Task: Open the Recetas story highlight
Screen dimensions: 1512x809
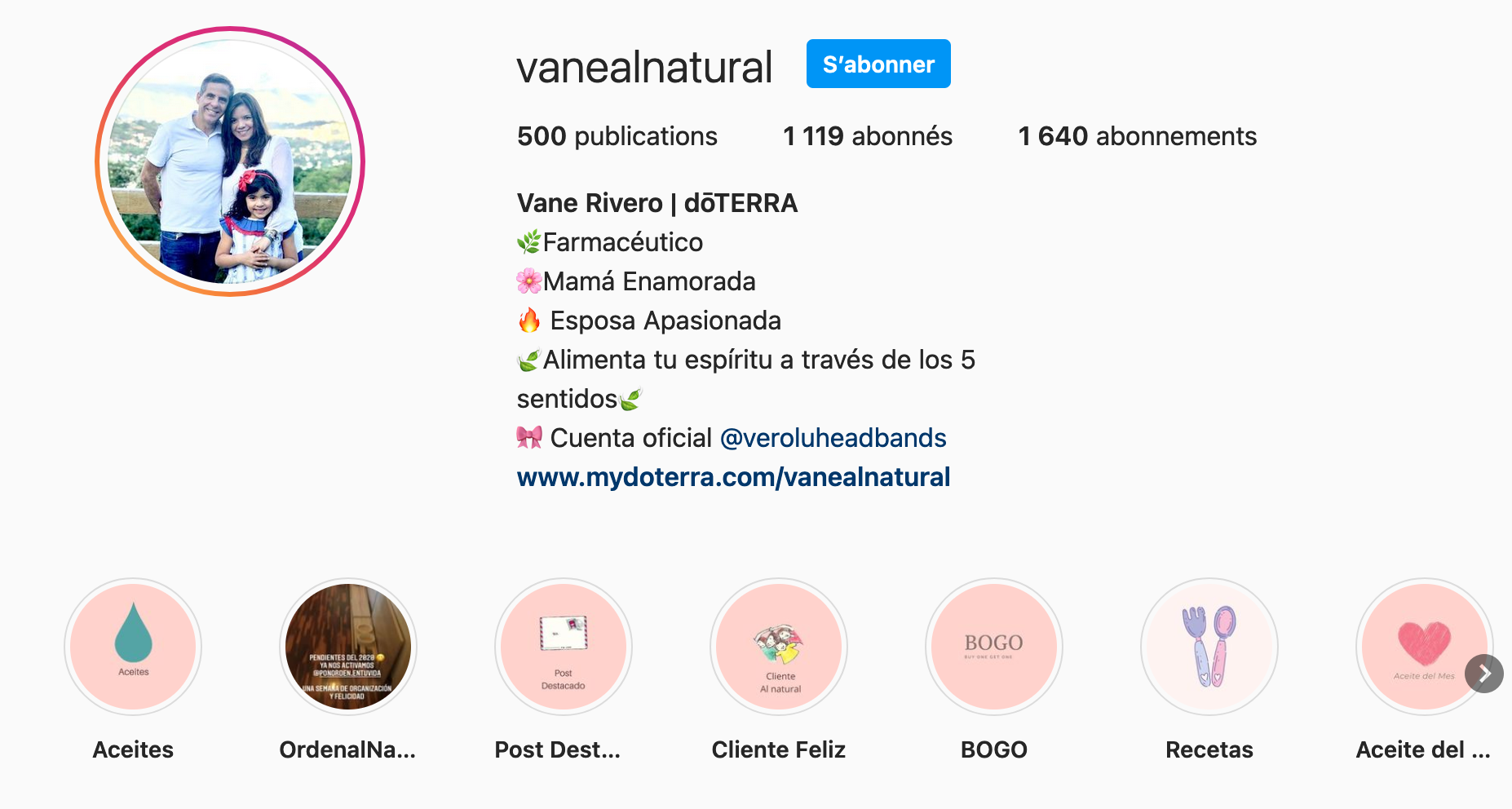Action: [1209, 647]
